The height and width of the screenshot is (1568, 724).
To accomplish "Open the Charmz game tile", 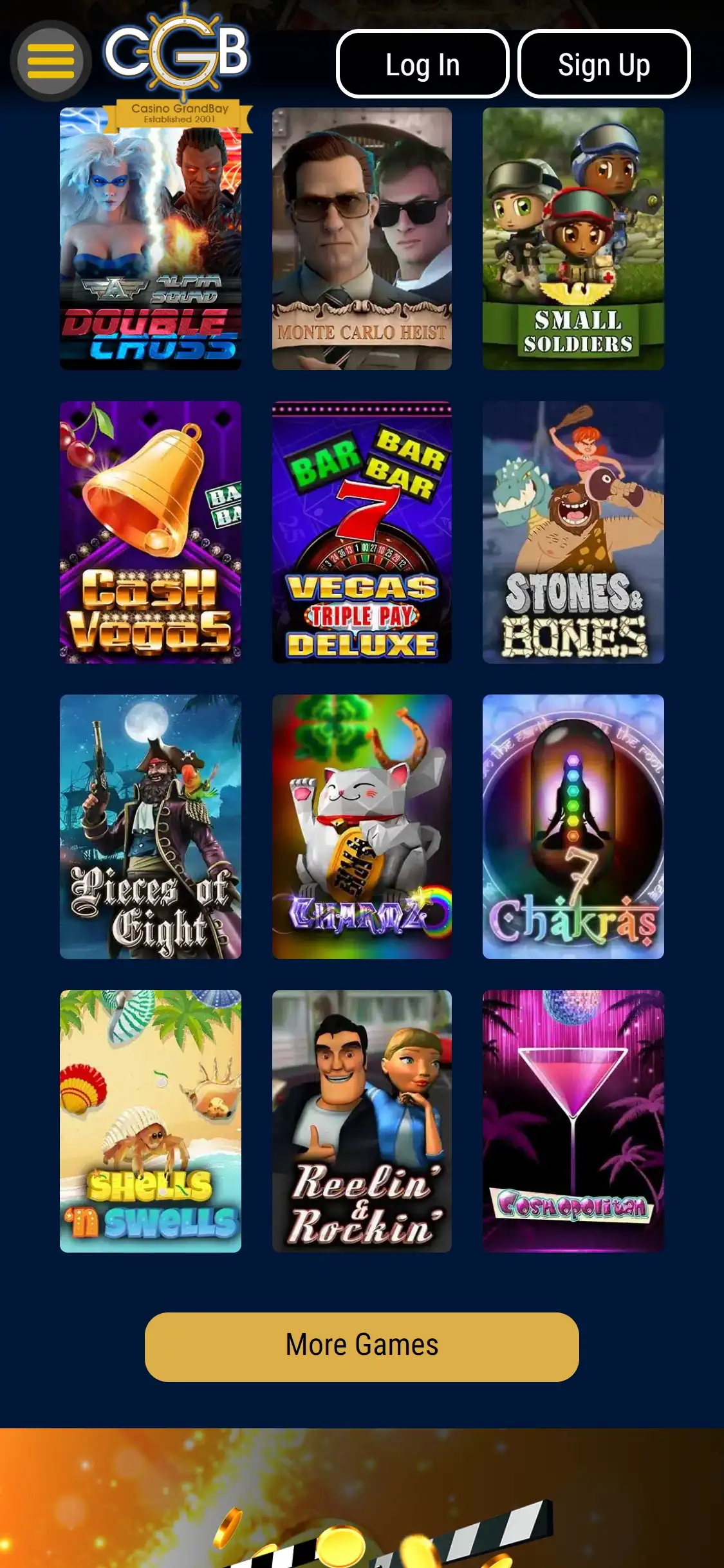I will [362, 826].
